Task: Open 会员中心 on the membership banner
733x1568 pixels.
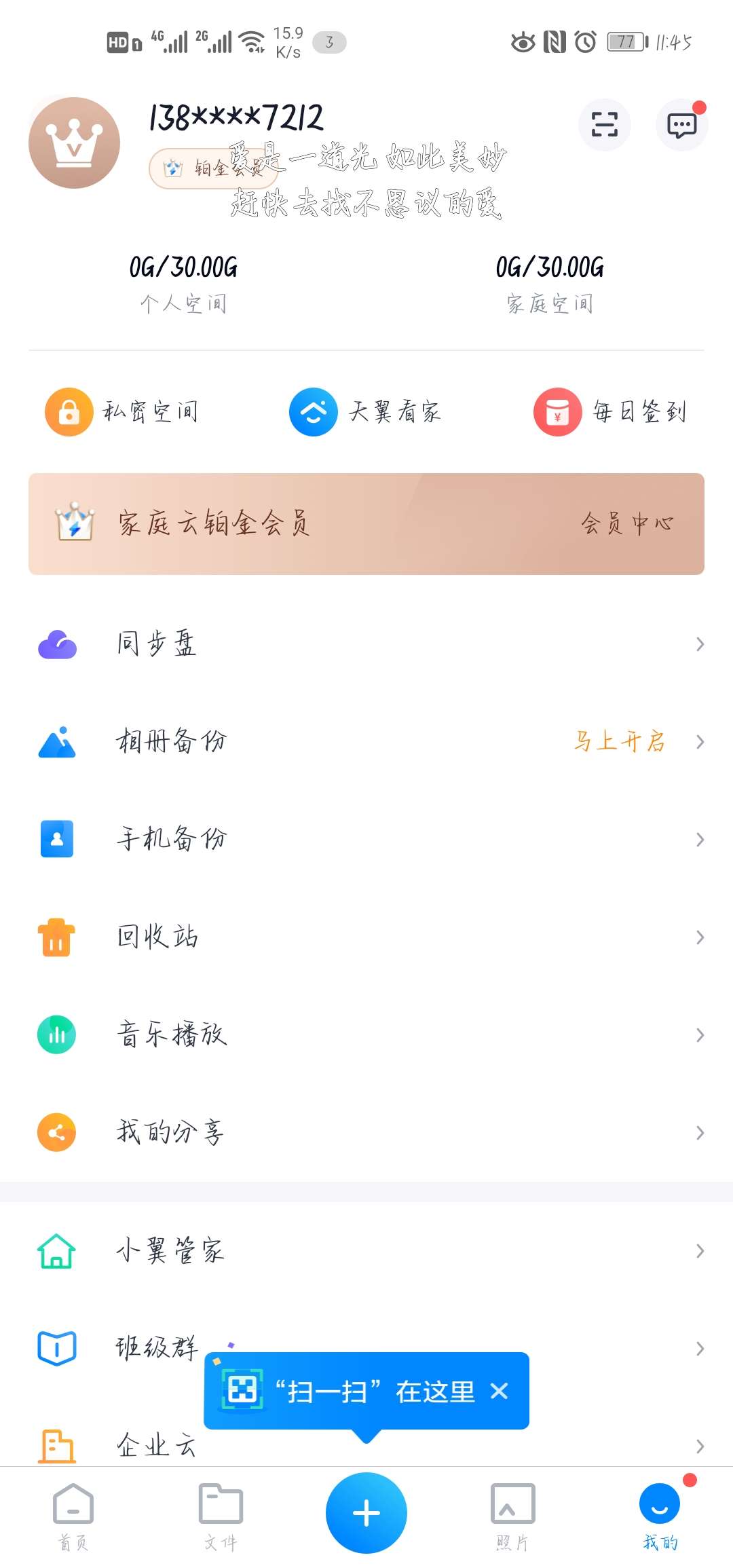Action: click(627, 523)
